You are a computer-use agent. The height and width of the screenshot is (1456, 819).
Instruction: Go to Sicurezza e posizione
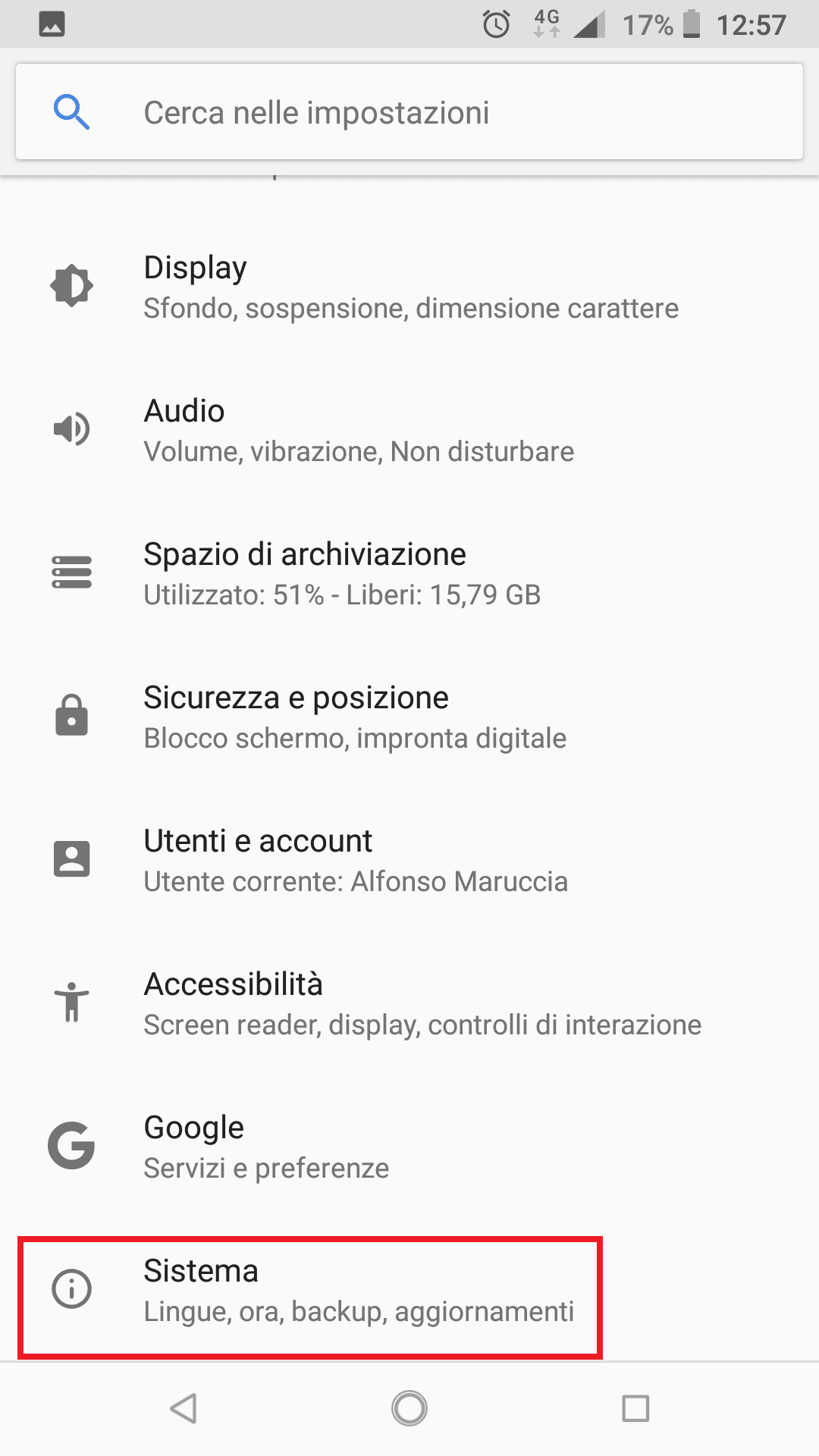pos(409,717)
